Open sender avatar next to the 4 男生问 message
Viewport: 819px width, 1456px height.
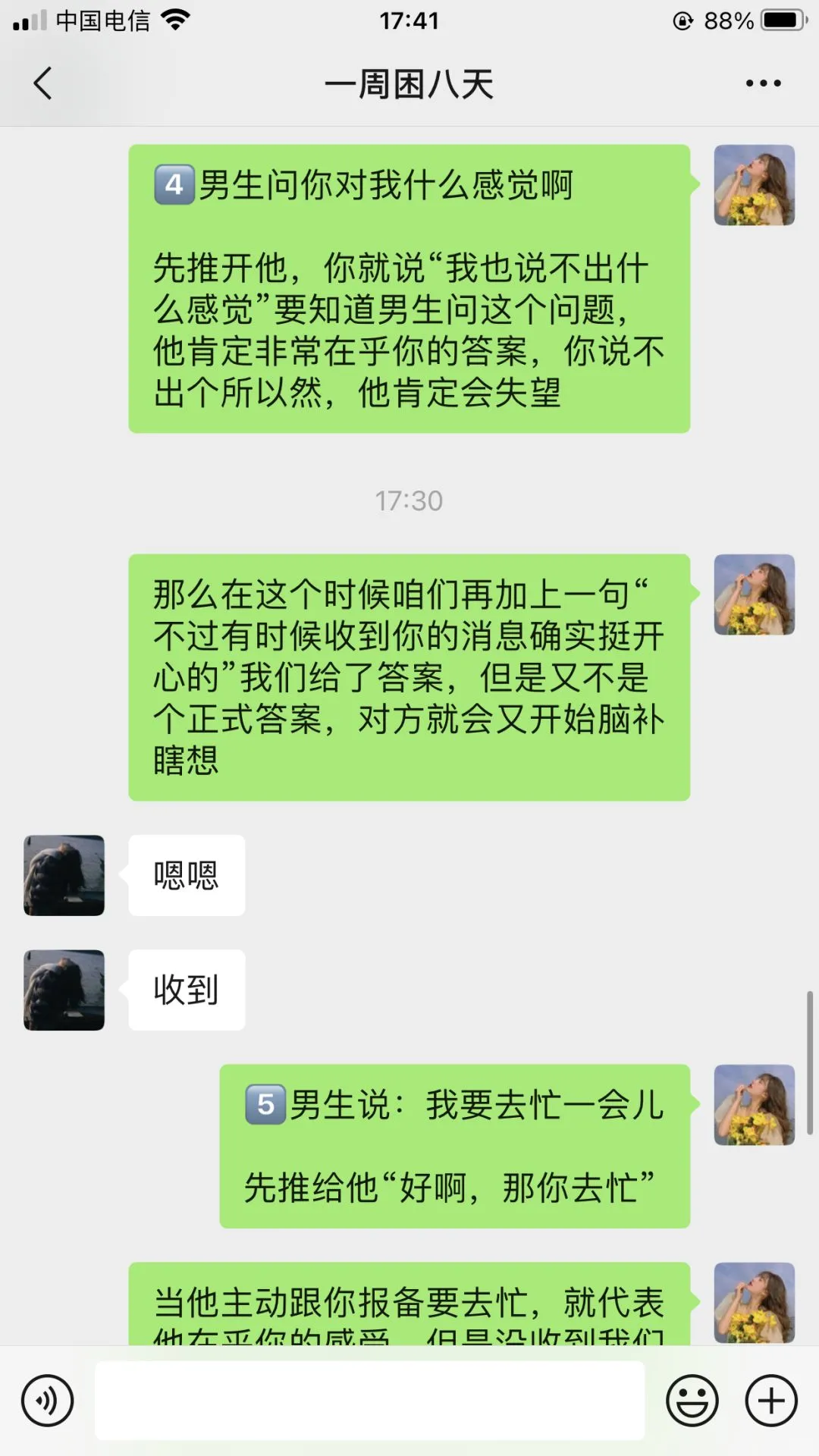coord(755,185)
